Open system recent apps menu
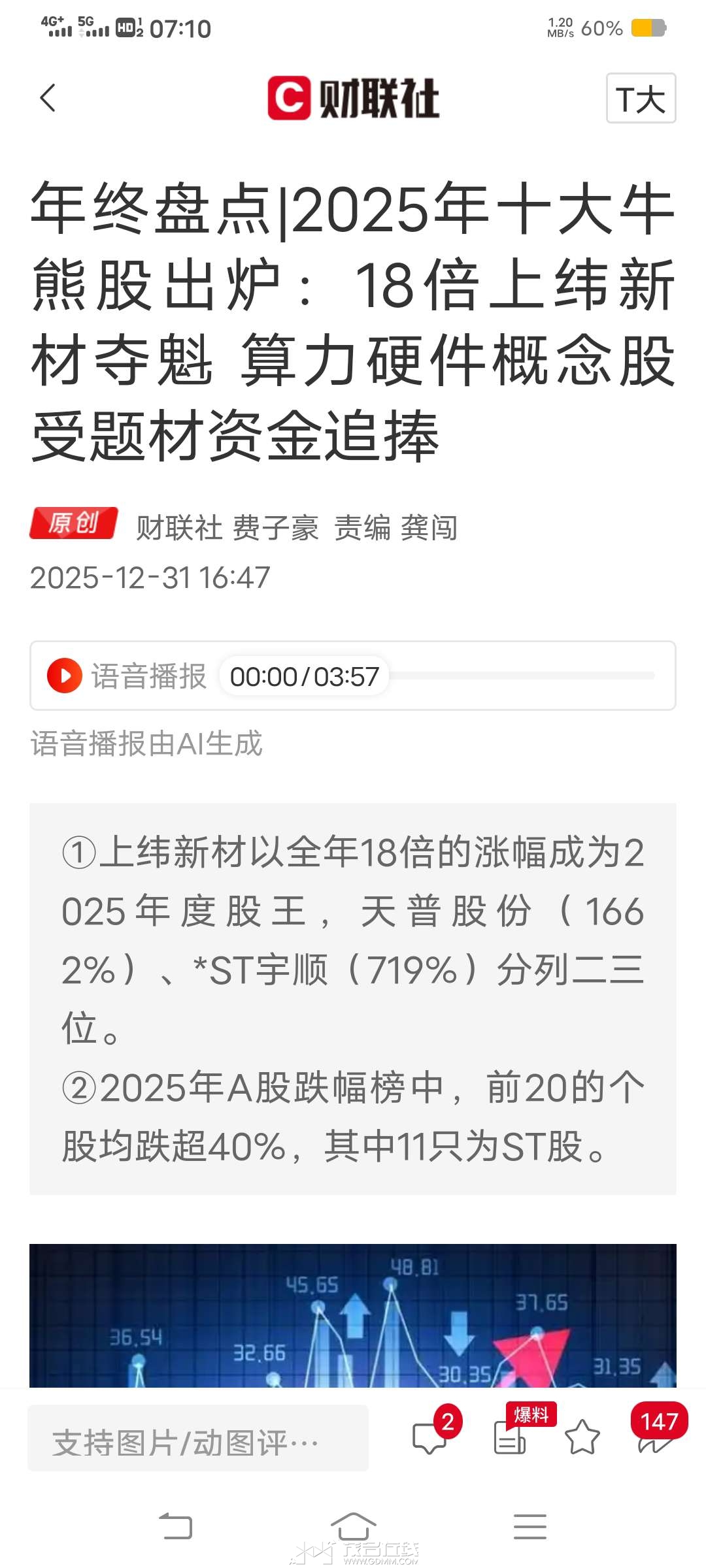 tap(529, 1527)
